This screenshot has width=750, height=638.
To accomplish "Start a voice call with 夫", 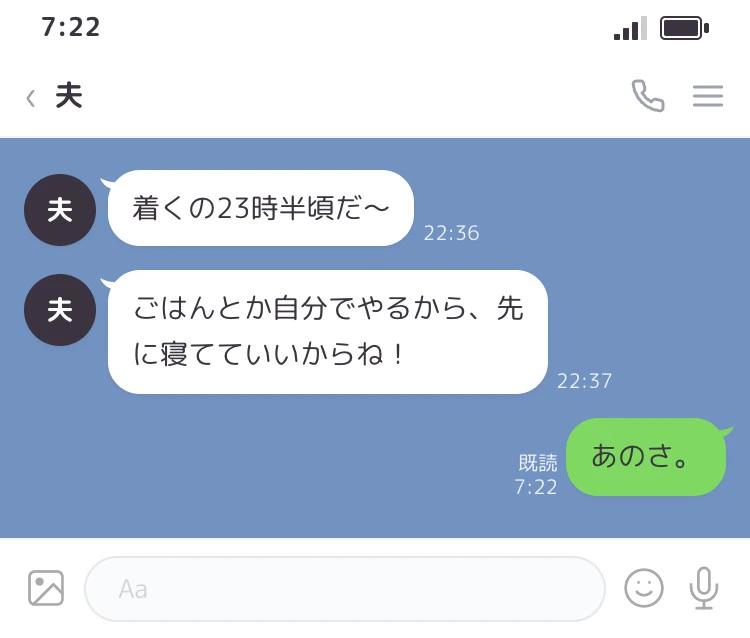I will (648, 96).
